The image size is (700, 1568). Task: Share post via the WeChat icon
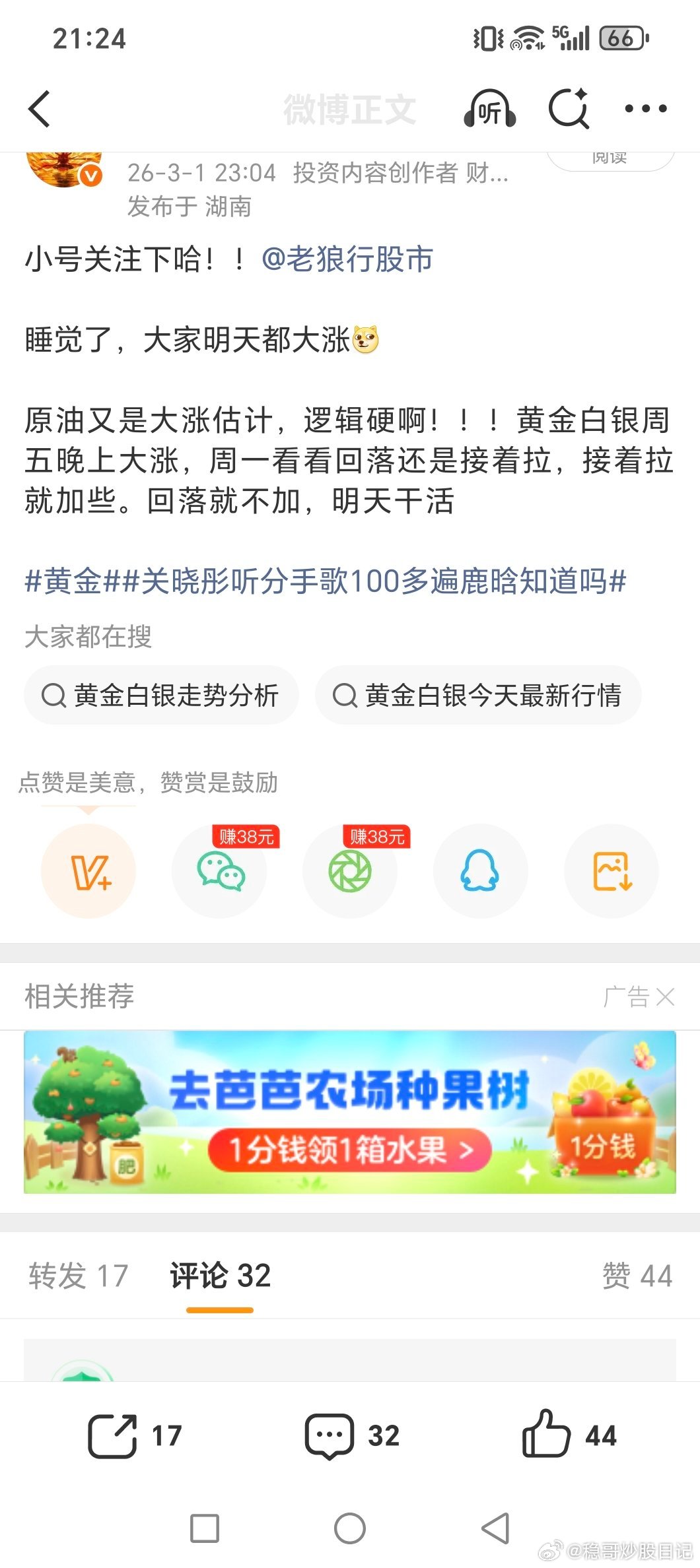(x=219, y=871)
